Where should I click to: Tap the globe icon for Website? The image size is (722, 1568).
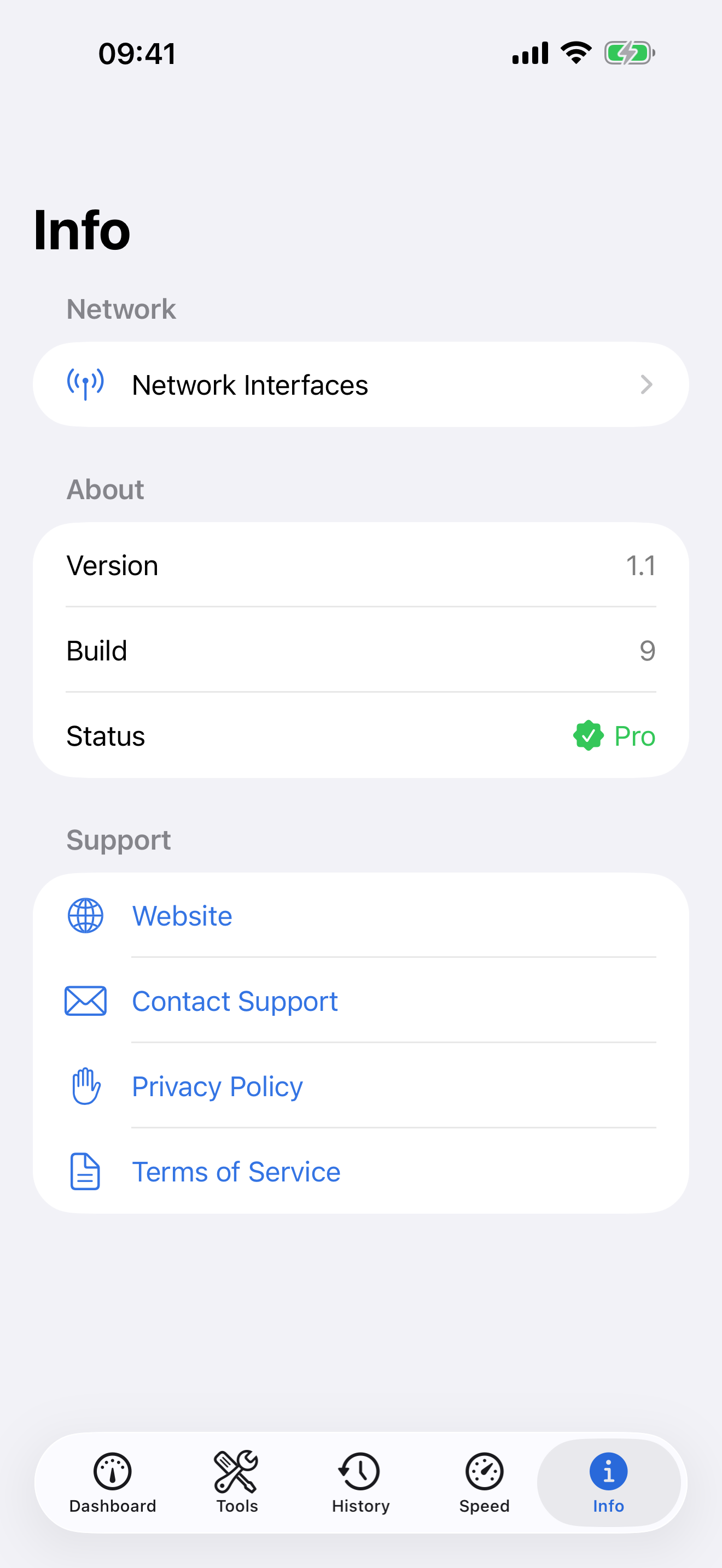[x=85, y=915]
